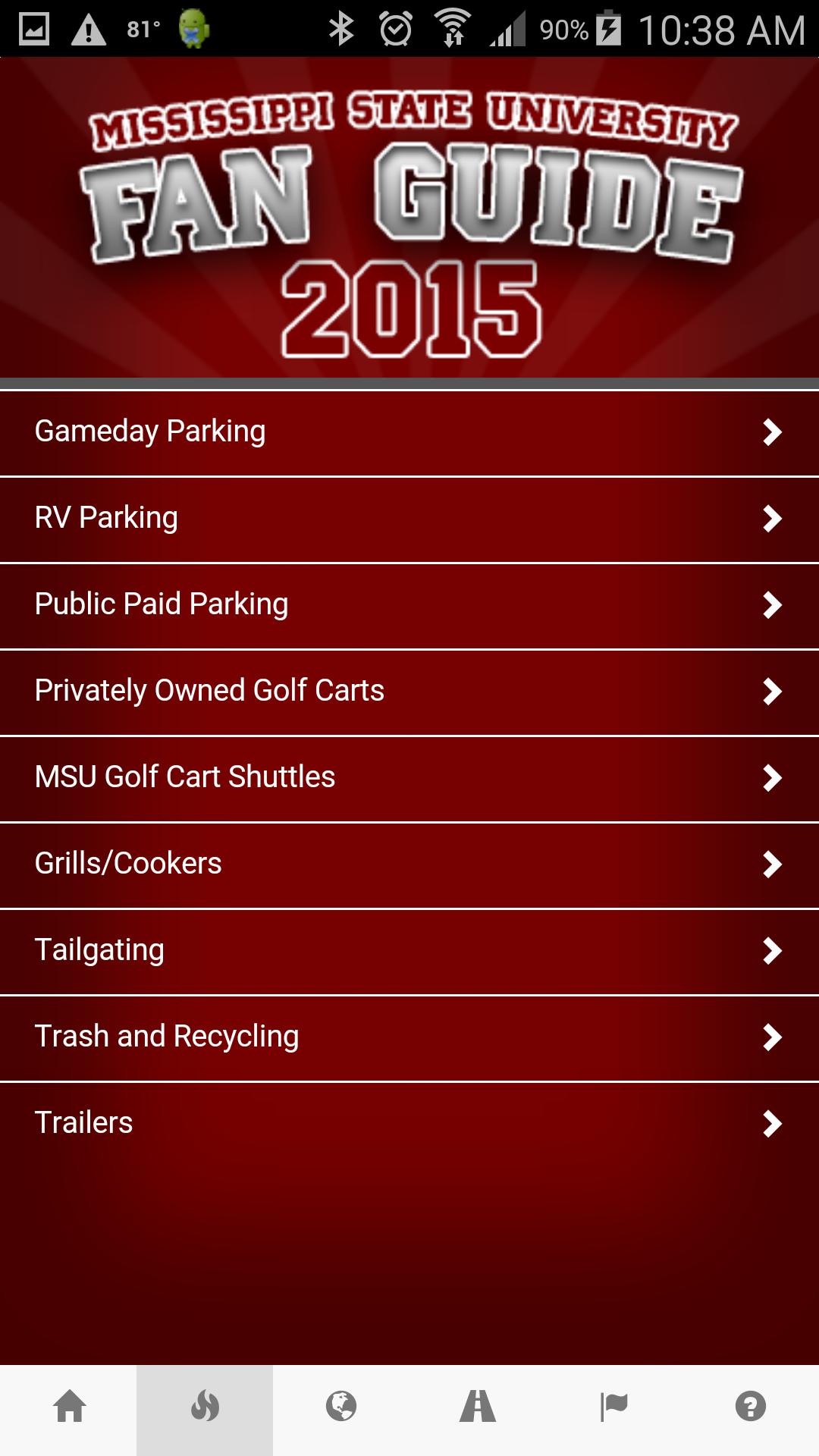
Task: Open the globe web icon
Action: click(341, 1407)
